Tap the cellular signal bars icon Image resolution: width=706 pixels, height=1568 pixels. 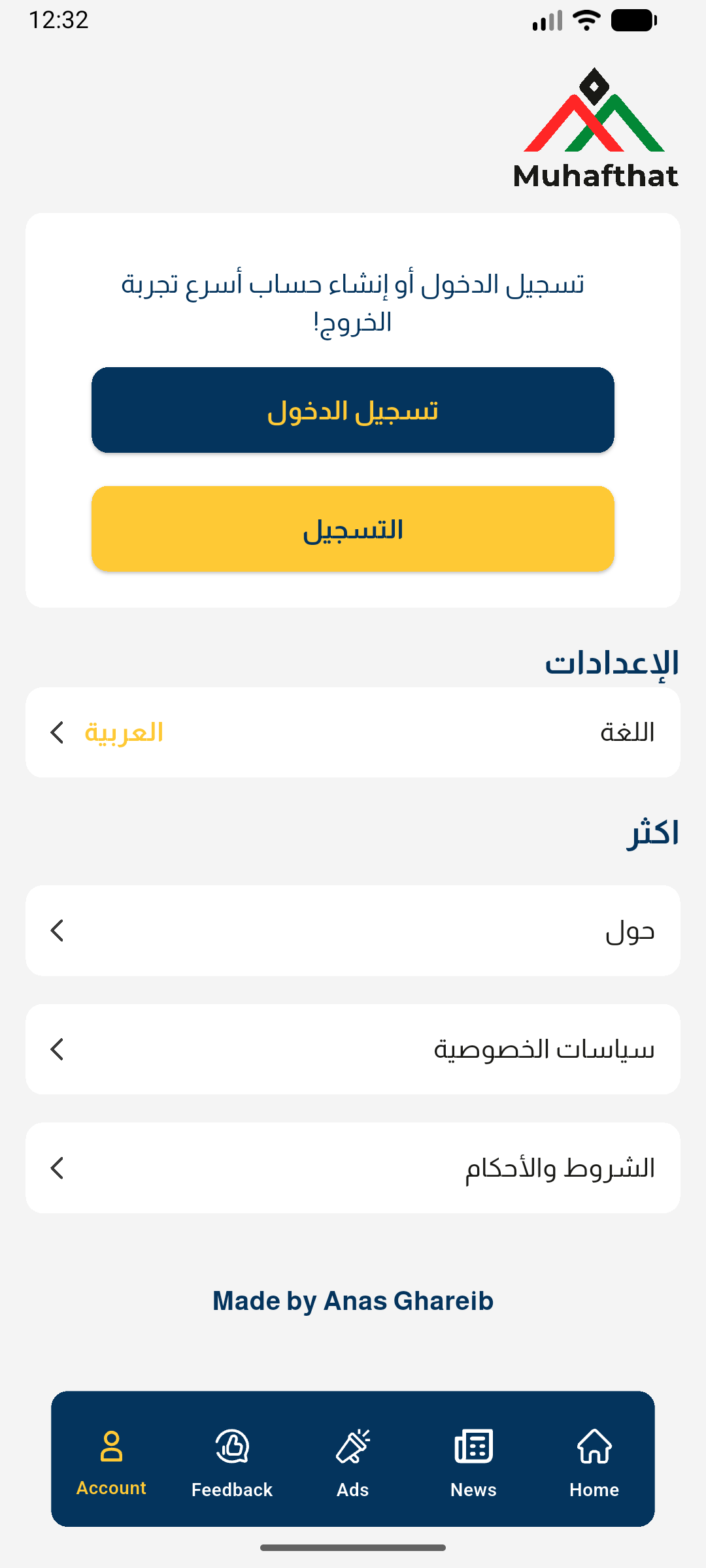(x=548, y=20)
